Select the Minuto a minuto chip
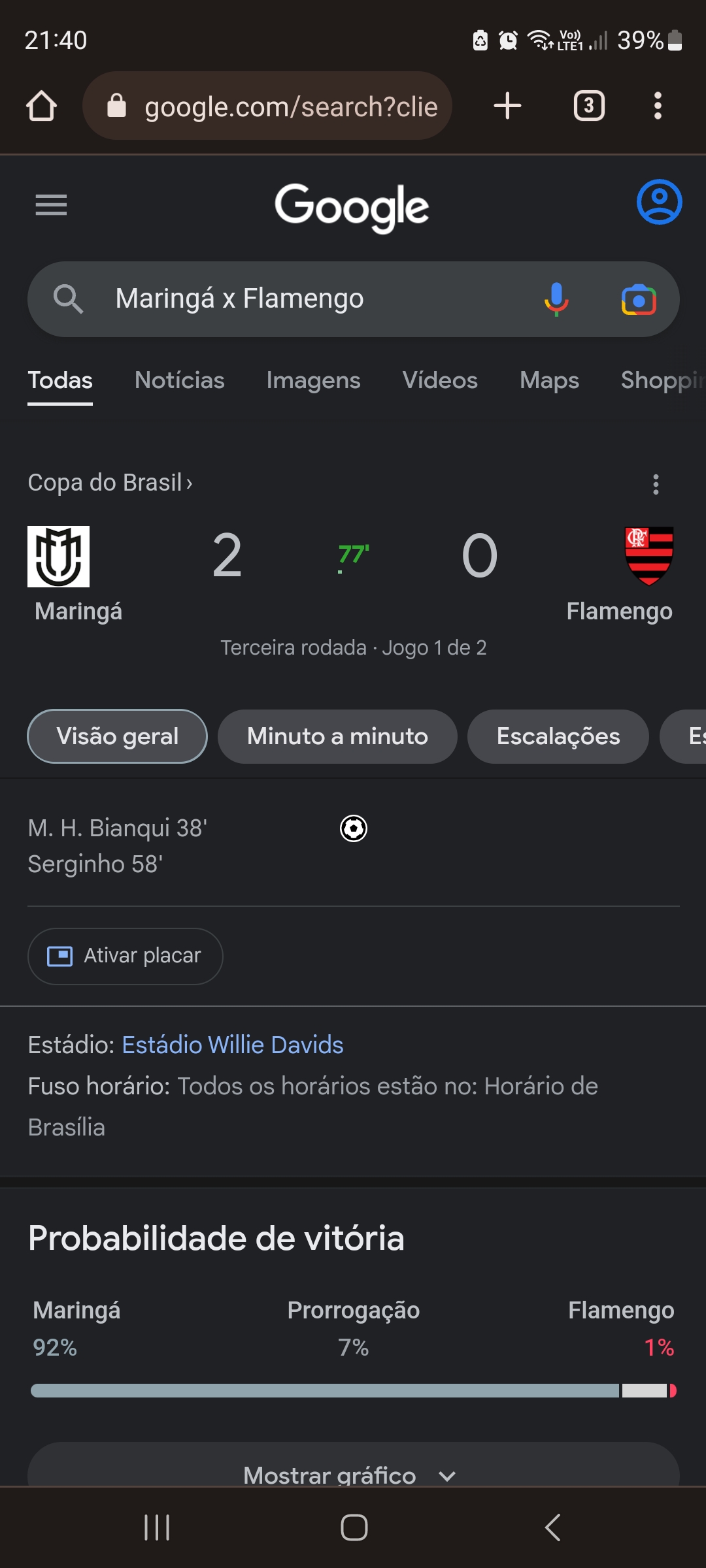This screenshot has width=706, height=1568. [337, 736]
